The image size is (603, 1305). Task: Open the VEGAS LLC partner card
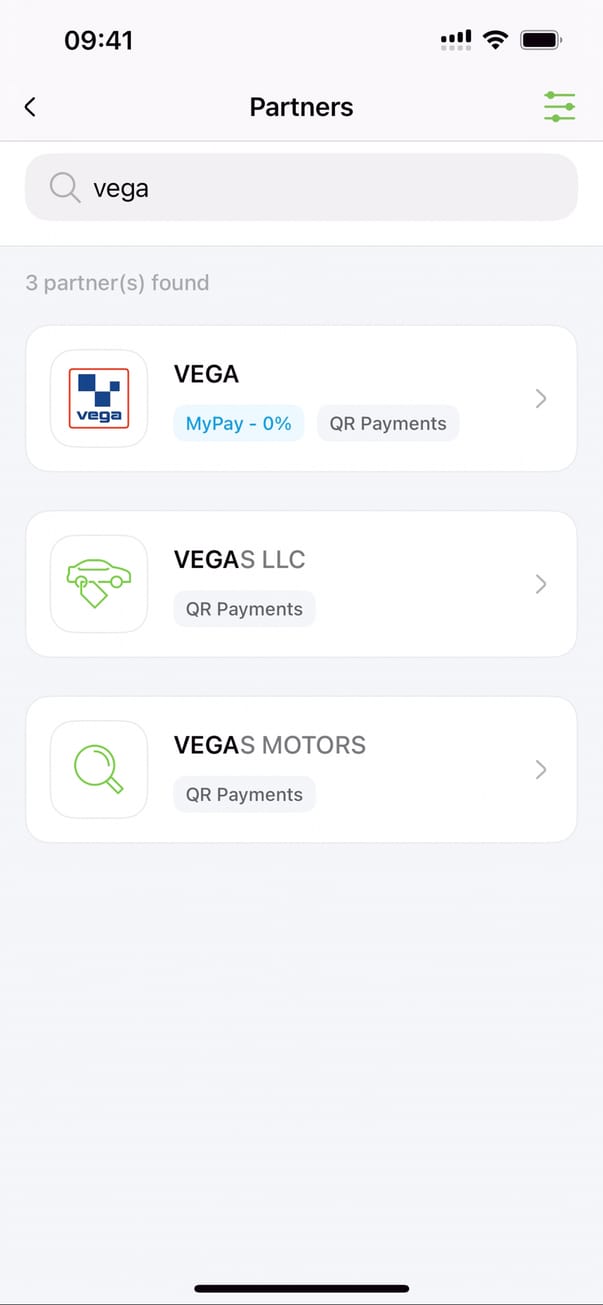pos(300,584)
